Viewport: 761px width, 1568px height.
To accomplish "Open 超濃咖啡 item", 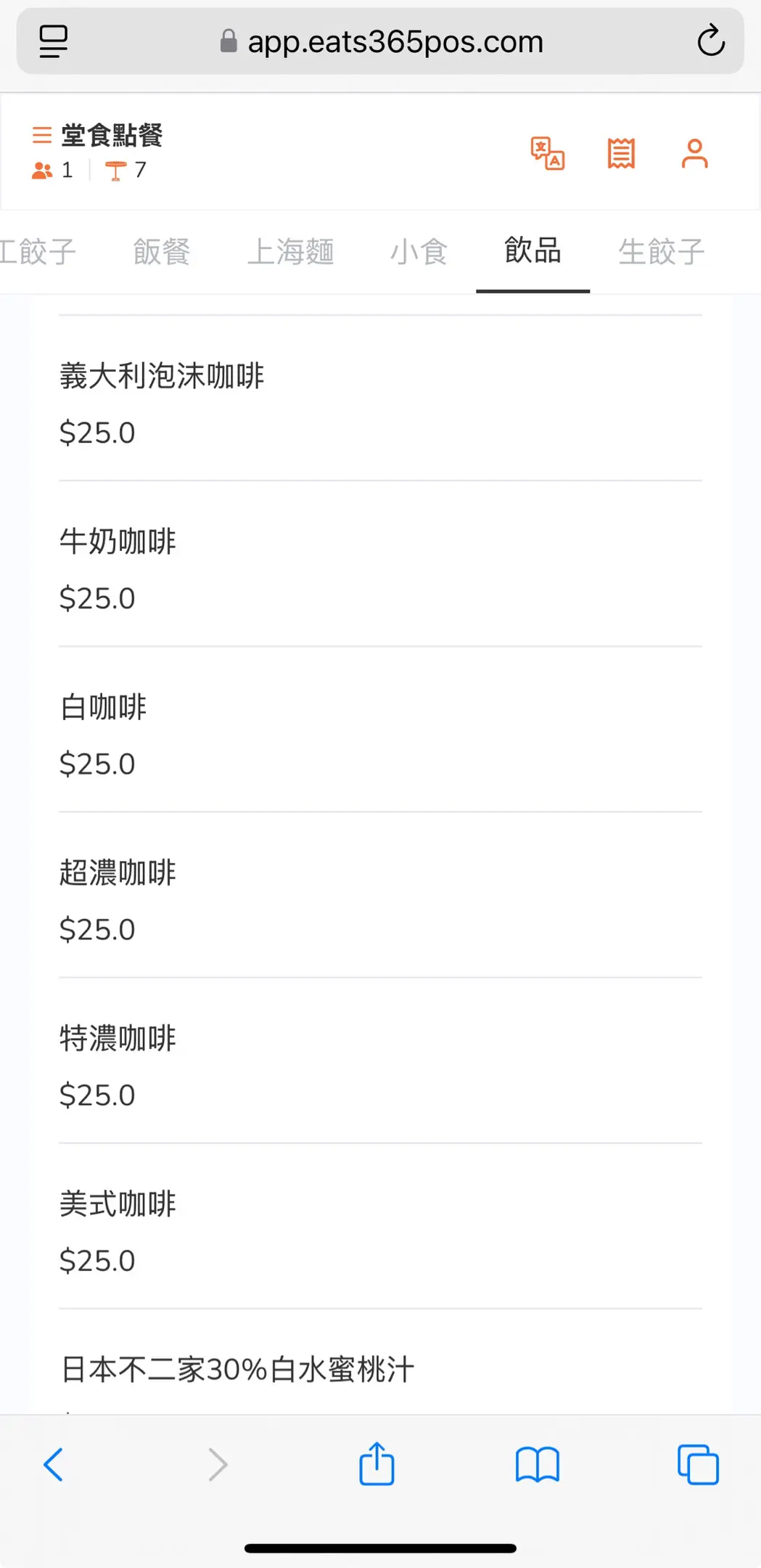I will 380,894.
